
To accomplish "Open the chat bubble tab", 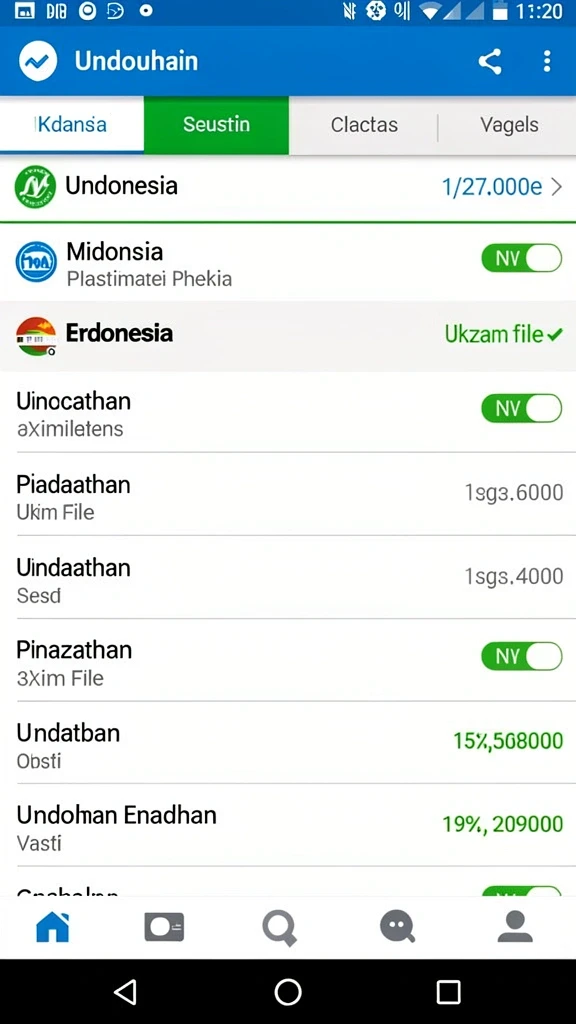I will pyautogui.click(x=397, y=927).
